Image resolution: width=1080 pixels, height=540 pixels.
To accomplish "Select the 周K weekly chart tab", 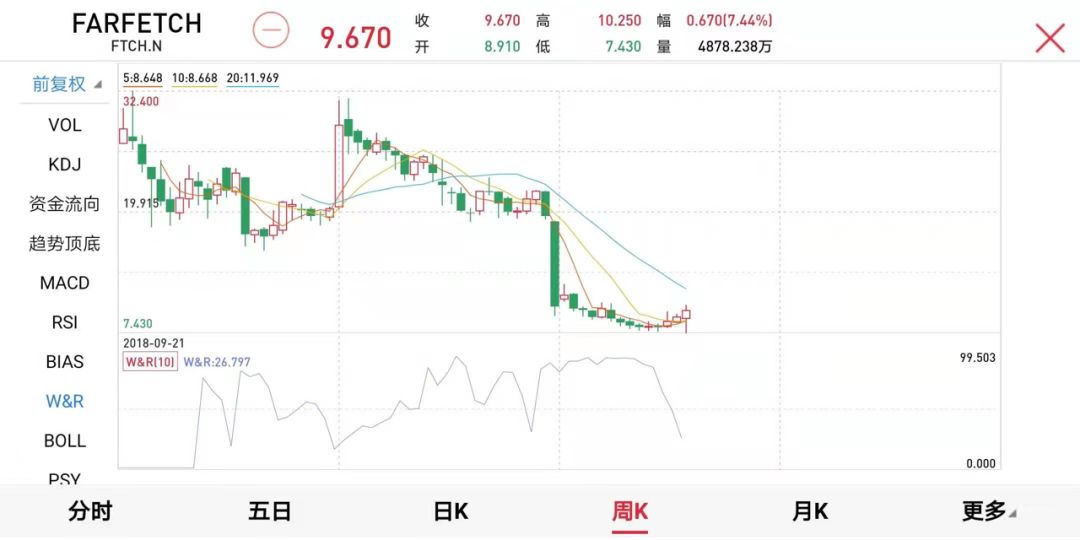I will 630,512.
